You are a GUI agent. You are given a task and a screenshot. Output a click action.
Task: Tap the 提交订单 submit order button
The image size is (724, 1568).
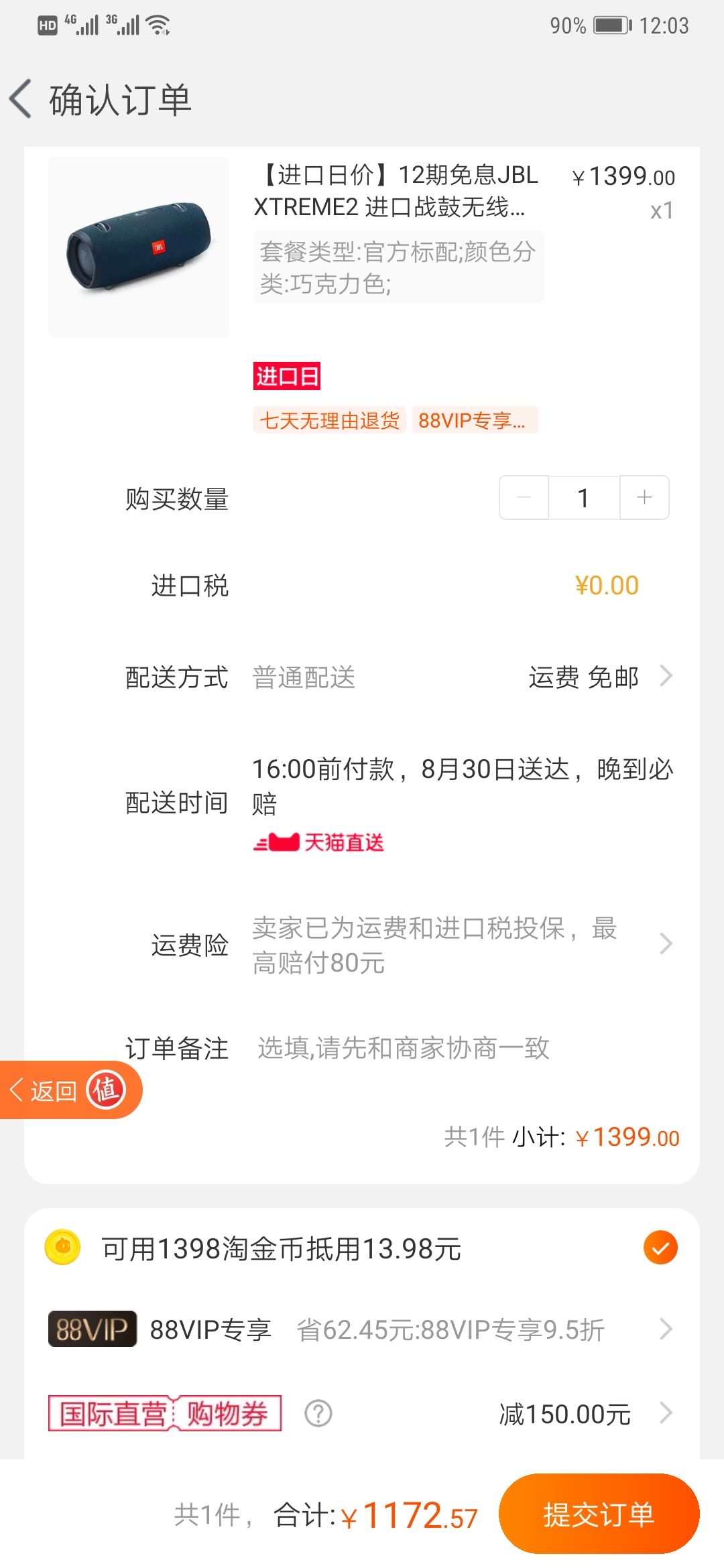click(x=597, y=1513)
